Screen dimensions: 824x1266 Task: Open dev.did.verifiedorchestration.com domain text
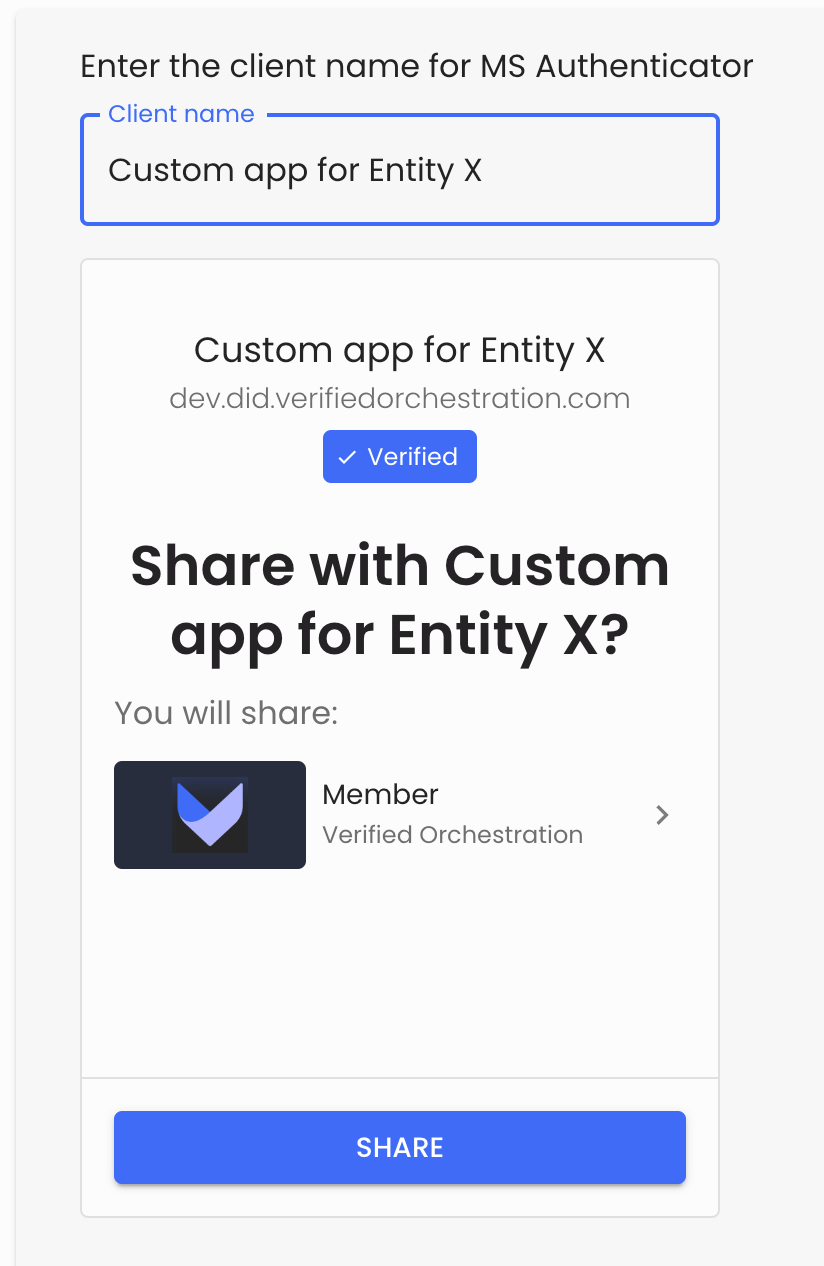pyautogui.click(x=399, y=398)
